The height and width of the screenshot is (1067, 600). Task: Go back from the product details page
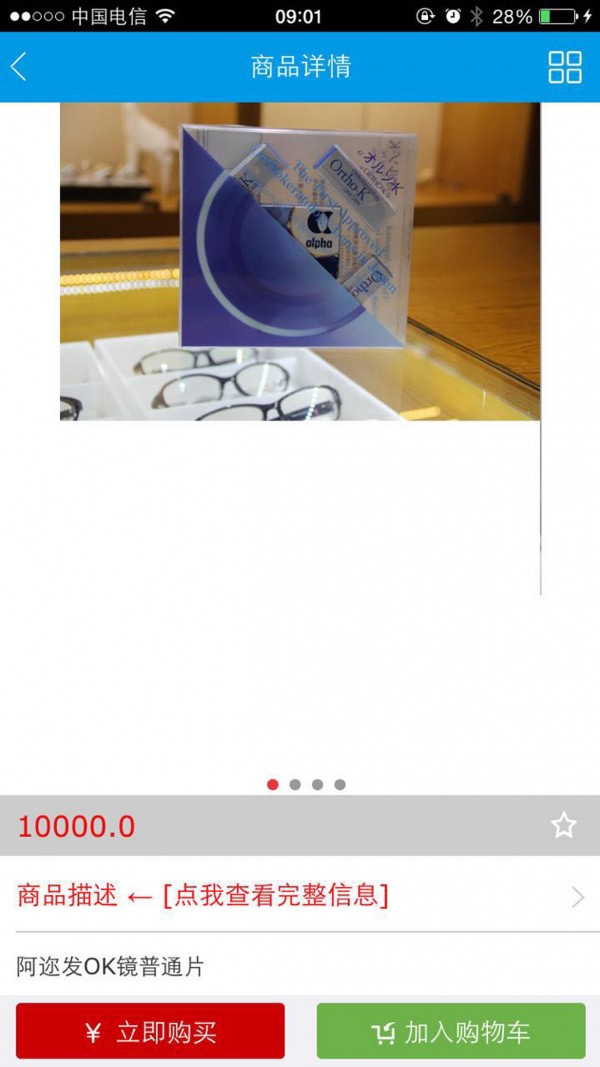[19, 67]
